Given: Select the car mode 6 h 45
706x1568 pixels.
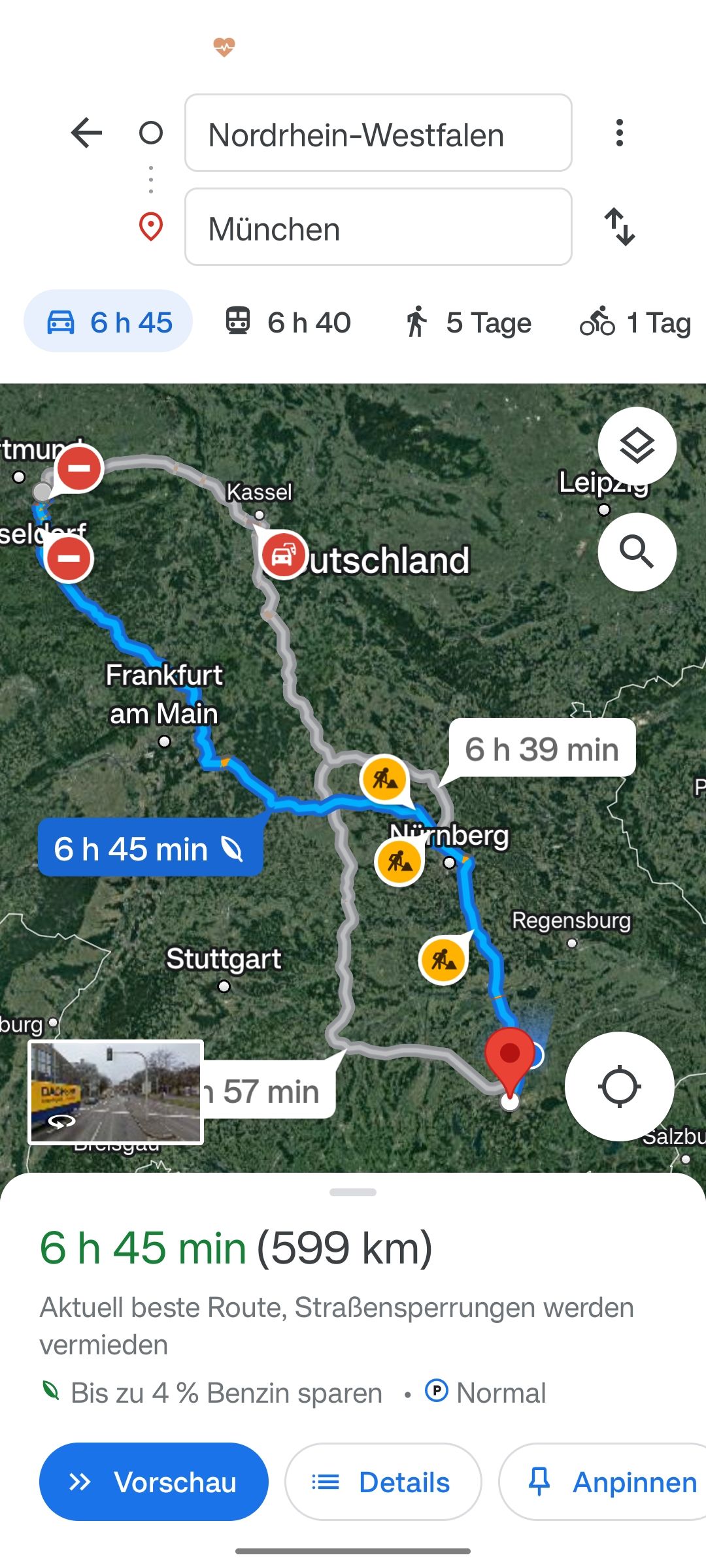Looking at the screenshot, I should point(109,321).
